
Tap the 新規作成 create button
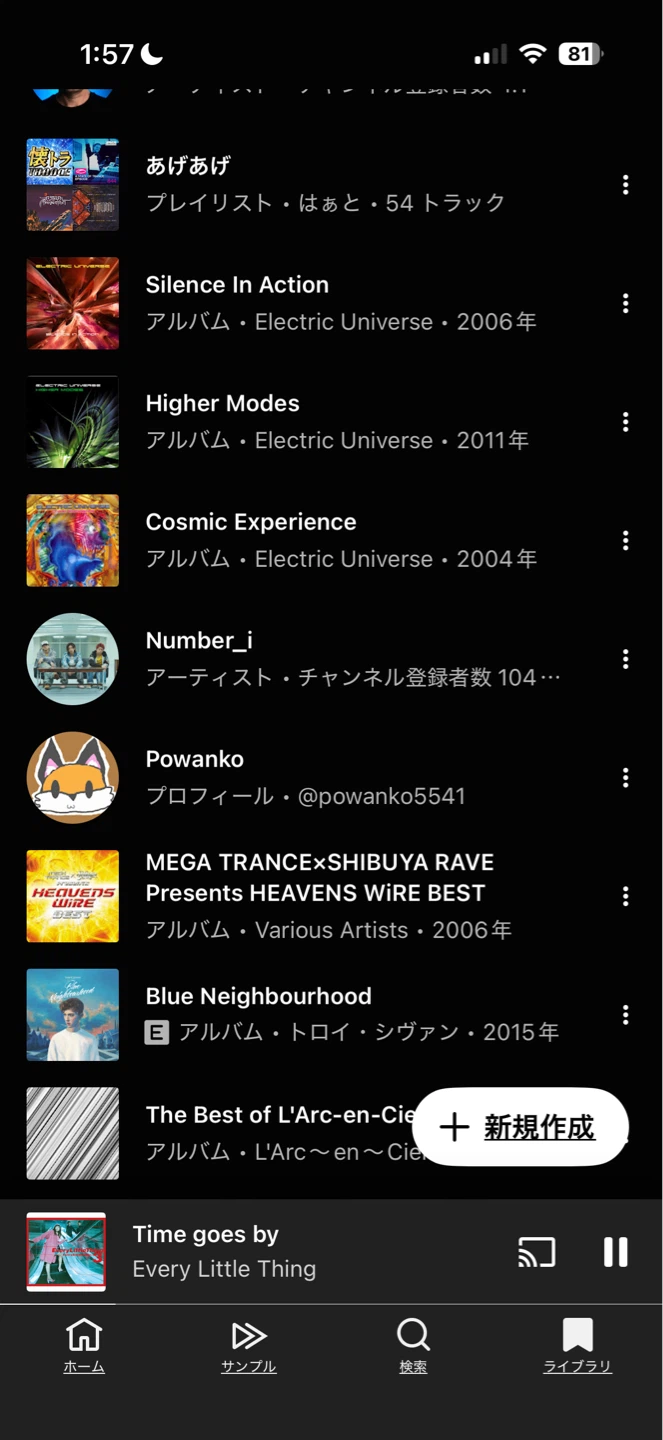(x=520, y=1127)
